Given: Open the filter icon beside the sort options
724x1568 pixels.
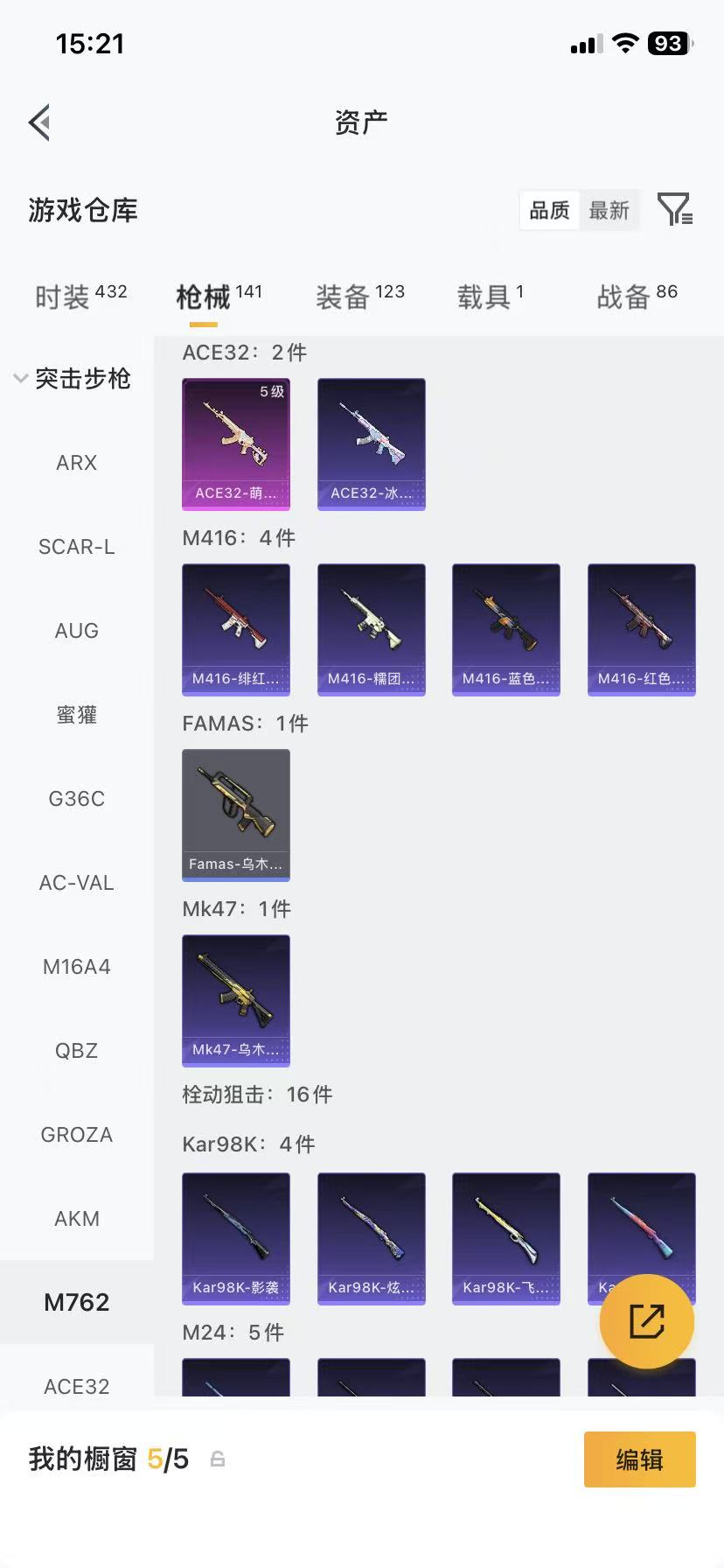Looking at the screenshot, I should (x=674, y=210).
